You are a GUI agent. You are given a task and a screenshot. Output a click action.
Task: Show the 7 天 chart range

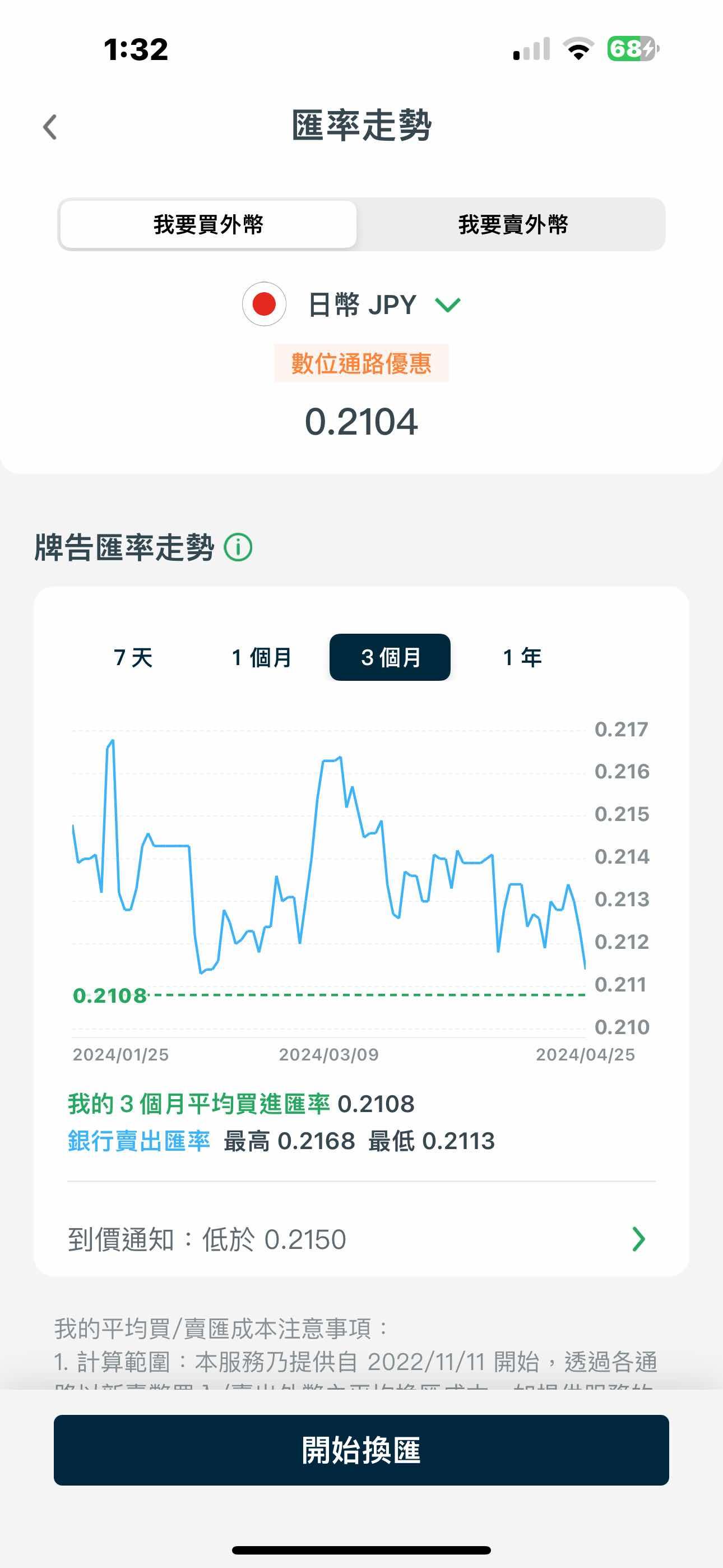click(133, 657)
